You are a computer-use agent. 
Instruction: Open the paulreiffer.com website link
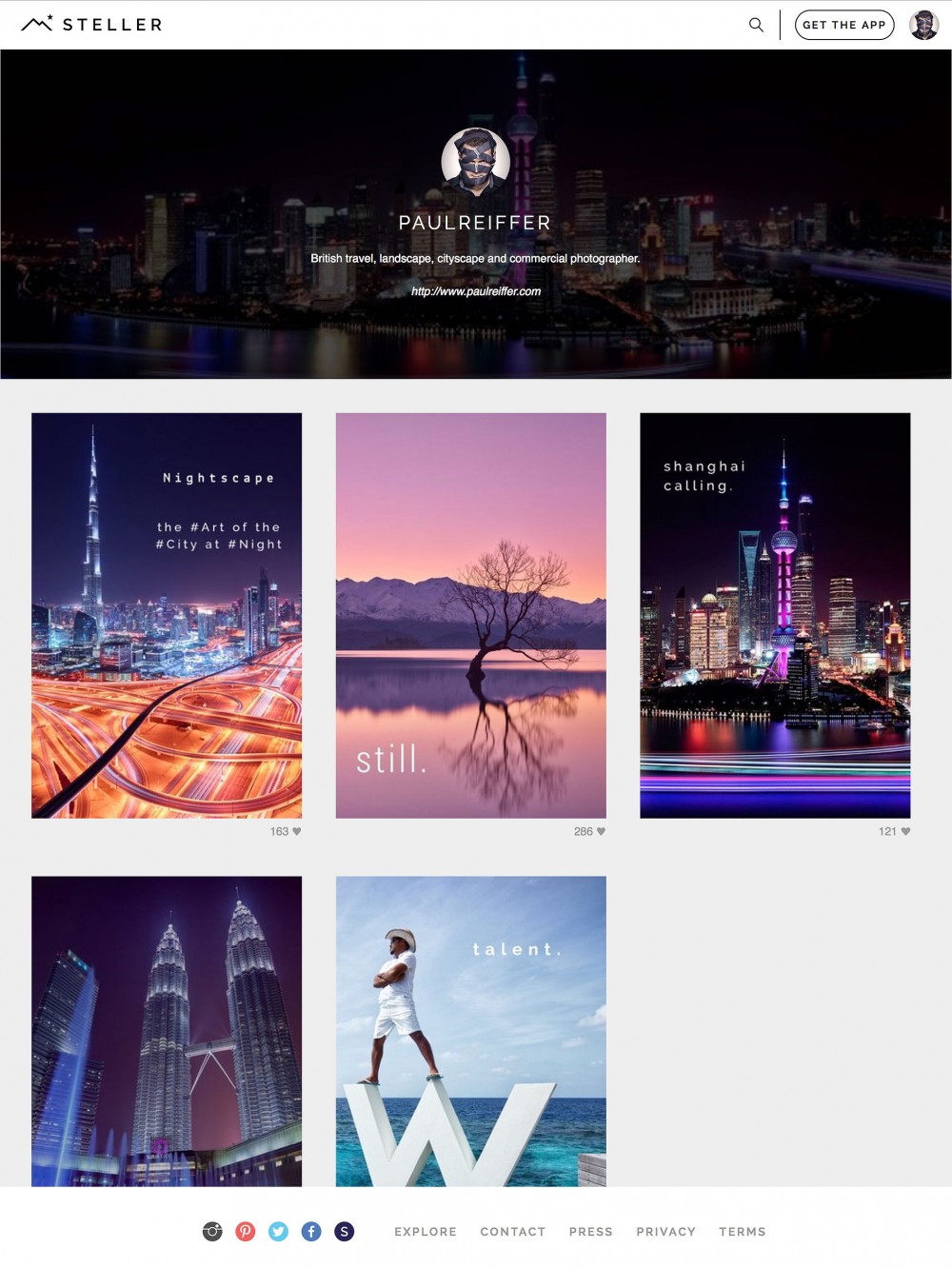click(475, 291)
